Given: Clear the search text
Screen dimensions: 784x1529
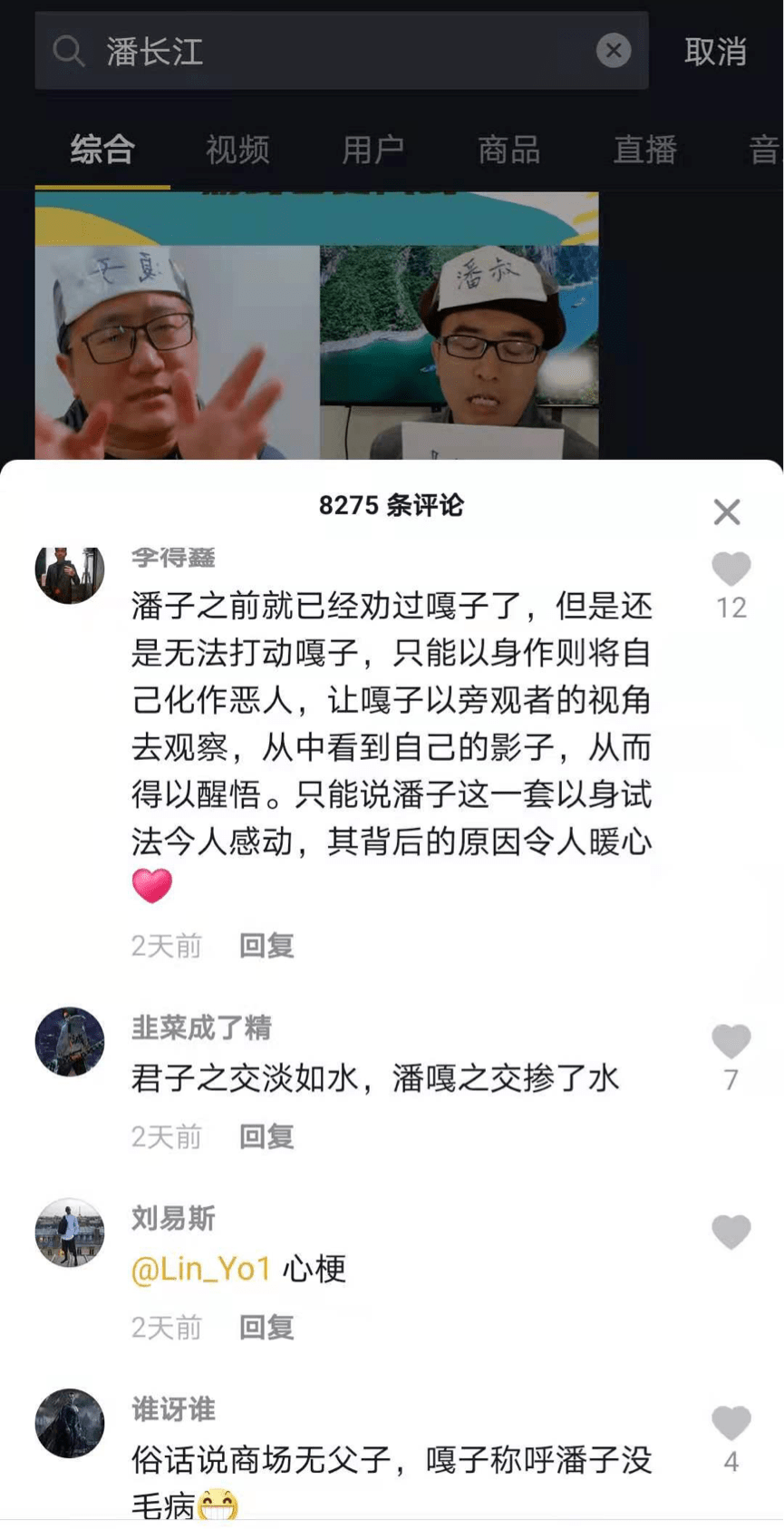Looking at the screenshot, I should tap(614, 51).
